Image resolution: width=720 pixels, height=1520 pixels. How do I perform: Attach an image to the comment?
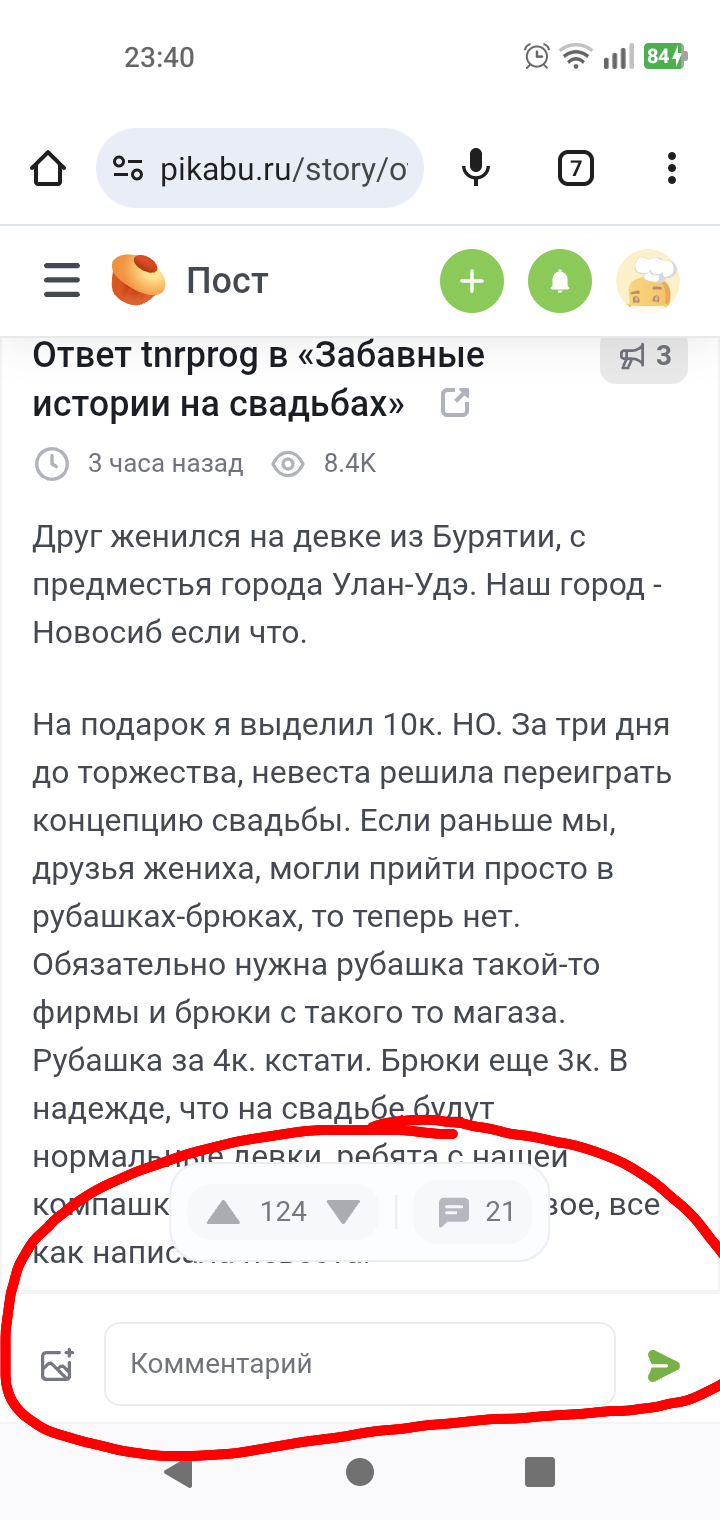click(58, 1365)
